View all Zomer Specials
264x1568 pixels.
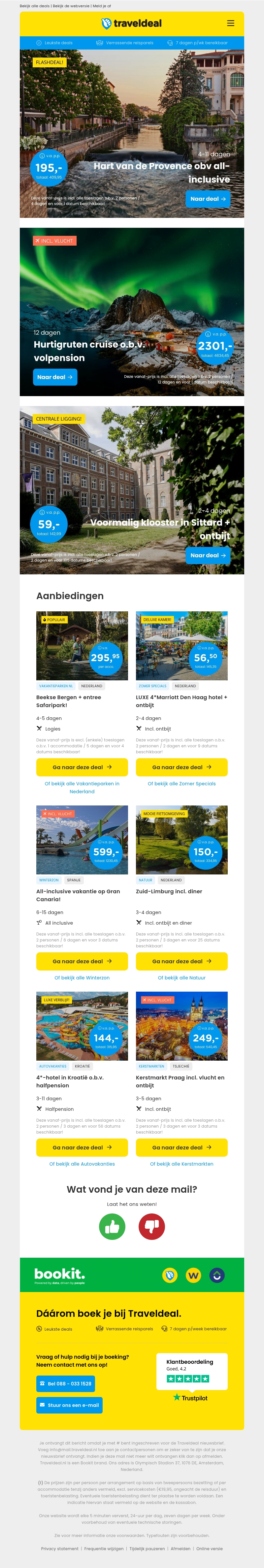click(182, 784)
